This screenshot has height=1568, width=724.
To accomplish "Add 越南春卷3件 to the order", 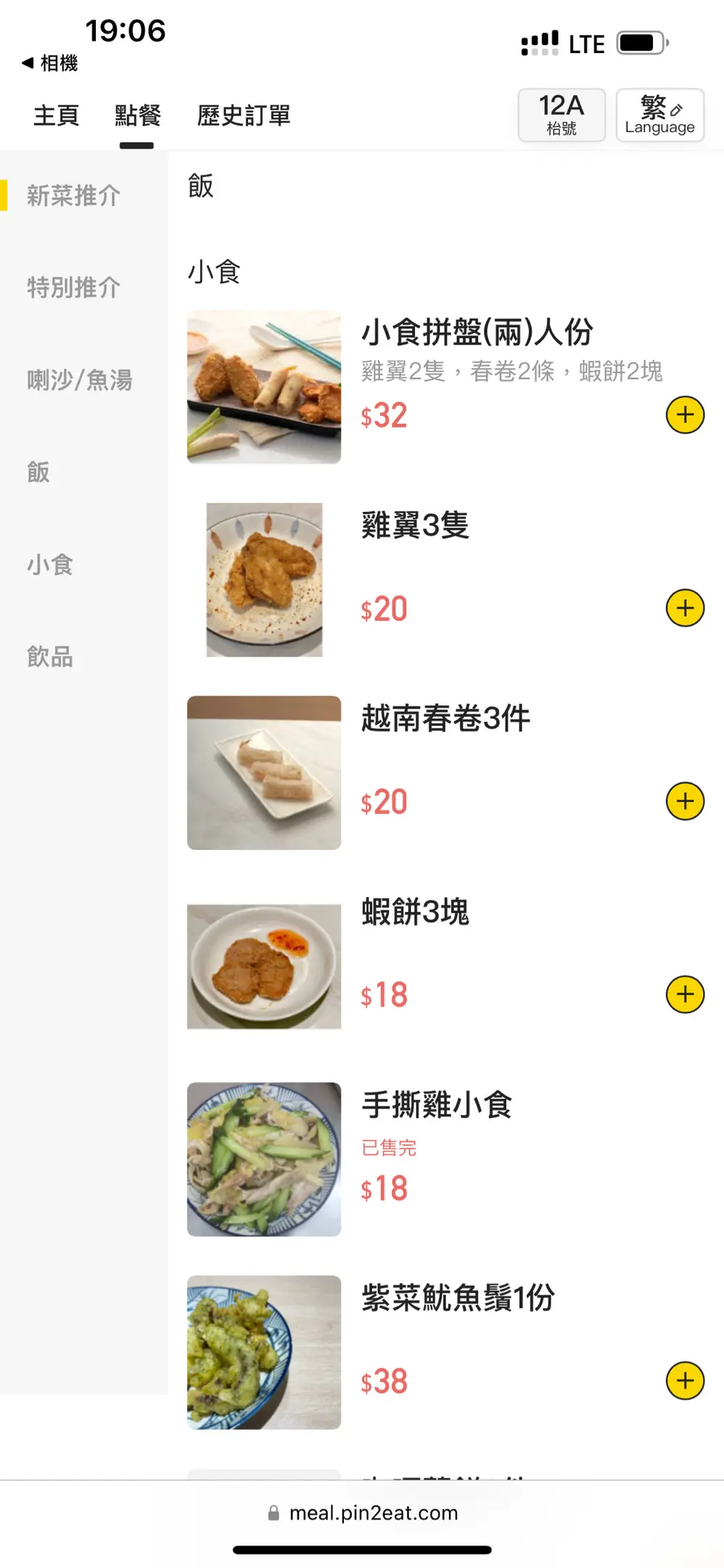I will (685, 801).
